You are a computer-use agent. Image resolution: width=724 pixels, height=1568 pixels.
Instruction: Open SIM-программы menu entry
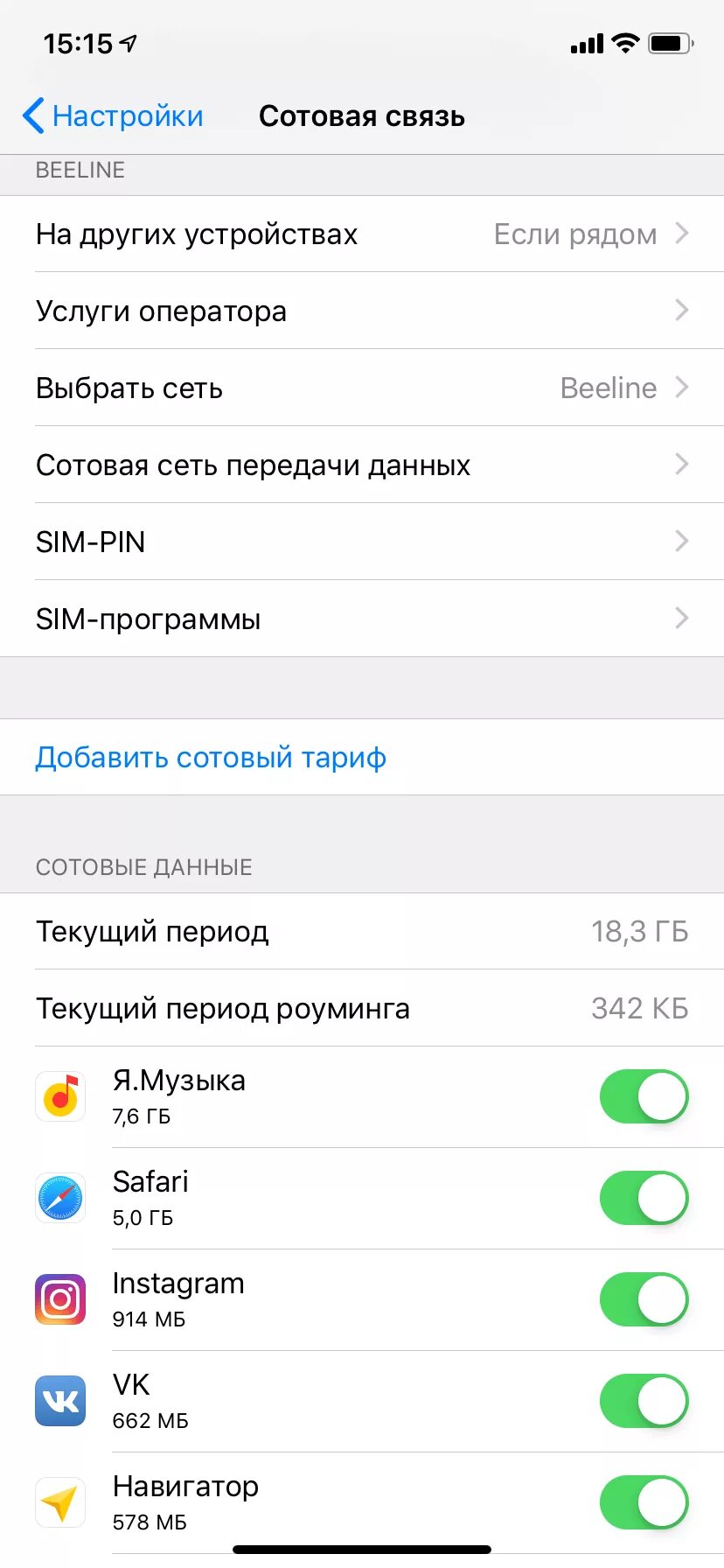[x=362, y=619]
